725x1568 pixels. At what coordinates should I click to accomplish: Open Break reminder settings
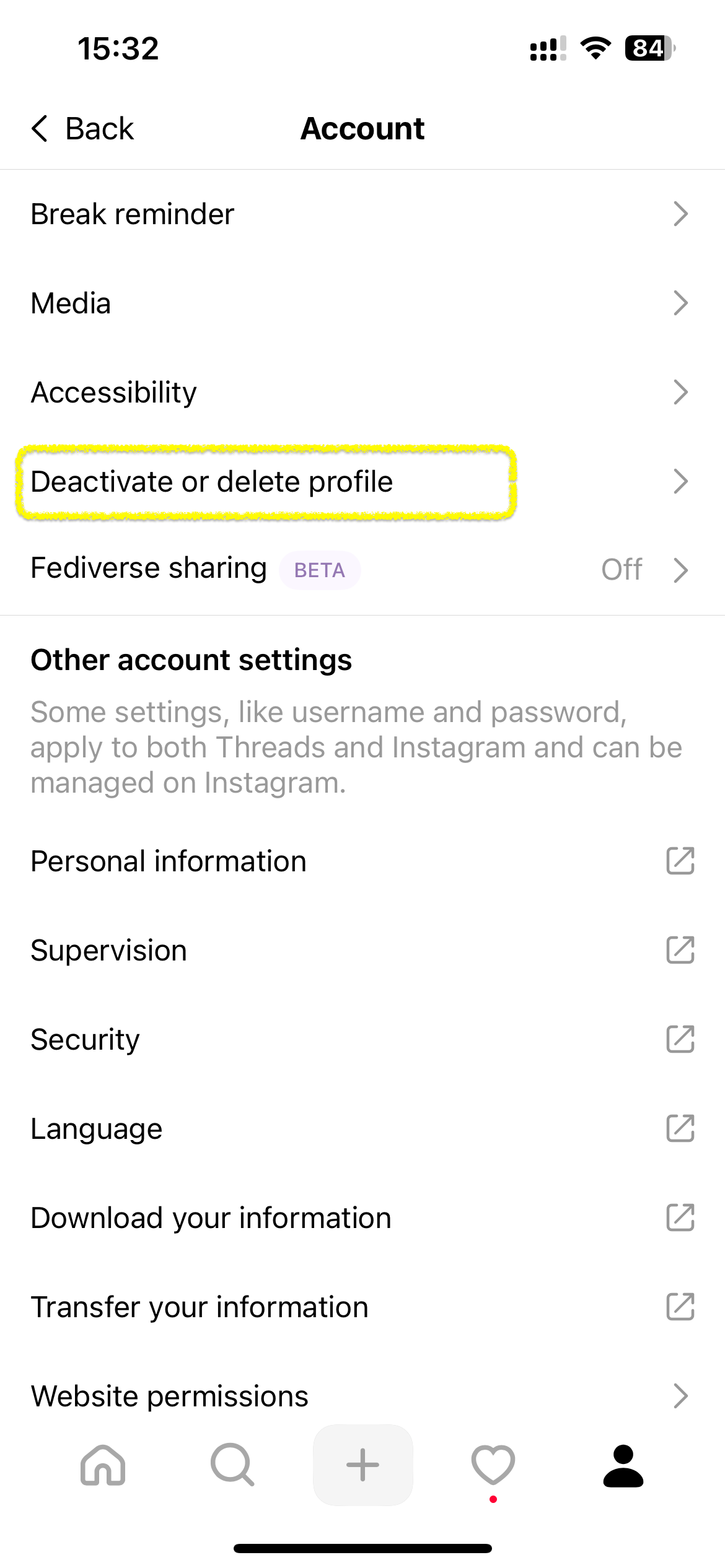pos(362,214)
